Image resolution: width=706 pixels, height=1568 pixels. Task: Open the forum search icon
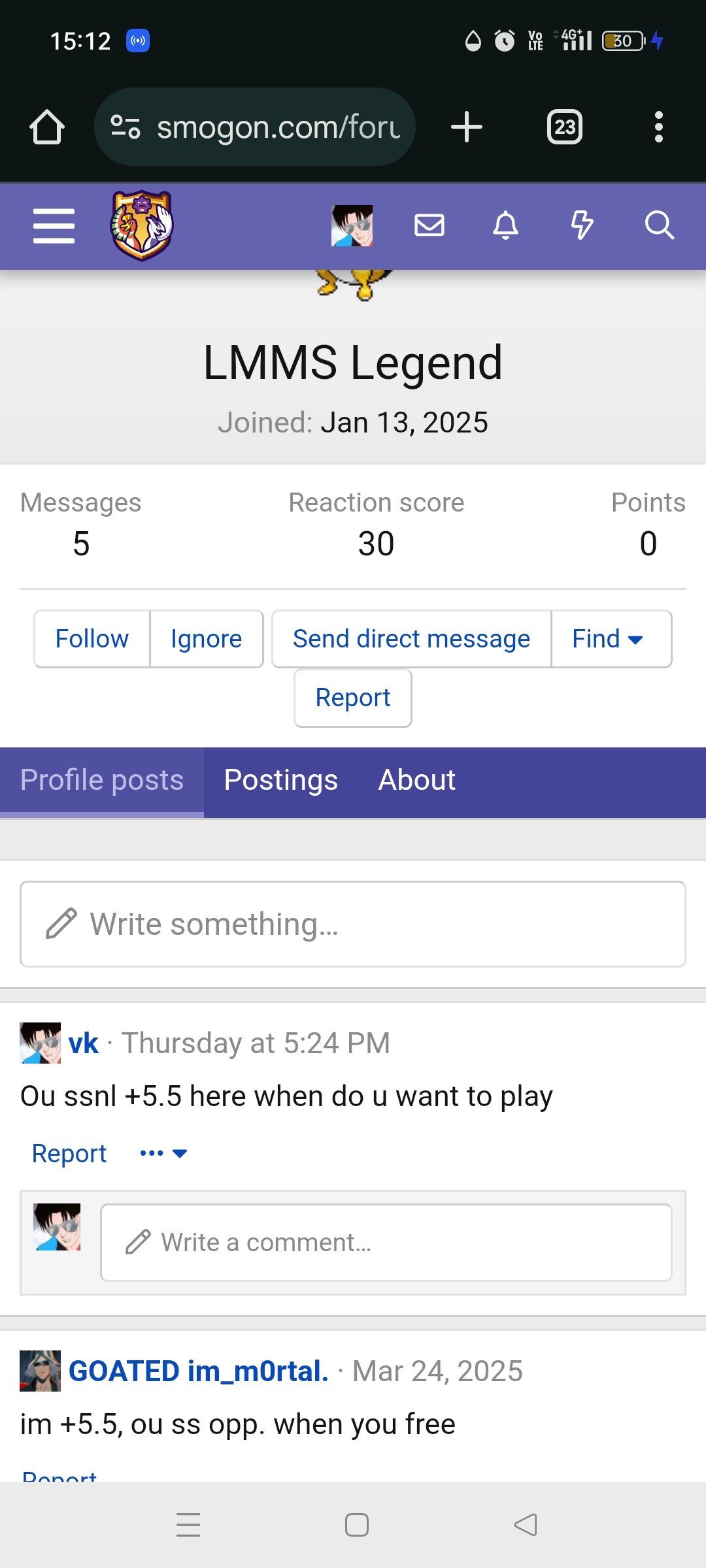tap(659, 225)
